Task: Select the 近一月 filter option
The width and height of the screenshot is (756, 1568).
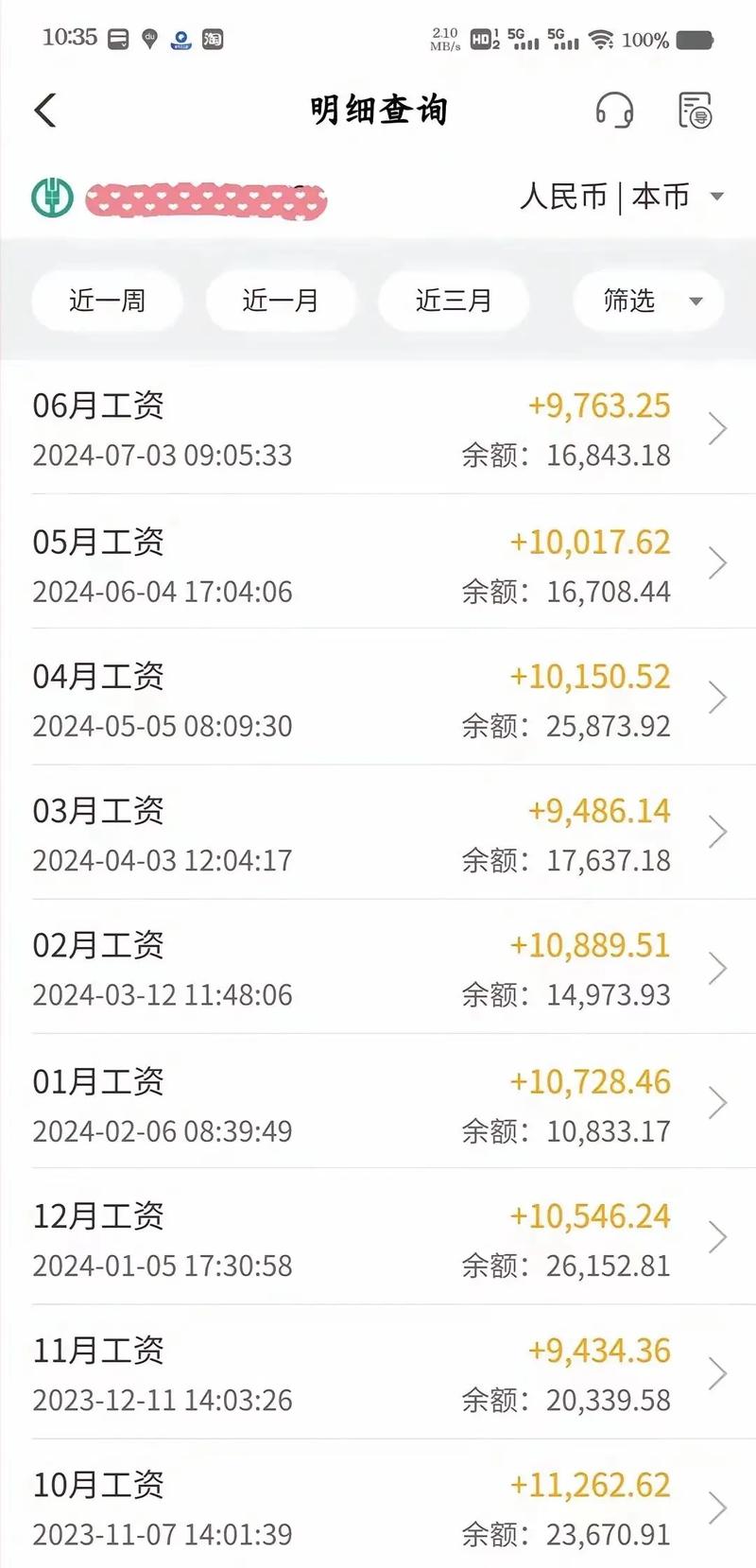Action: click(280, 301)
